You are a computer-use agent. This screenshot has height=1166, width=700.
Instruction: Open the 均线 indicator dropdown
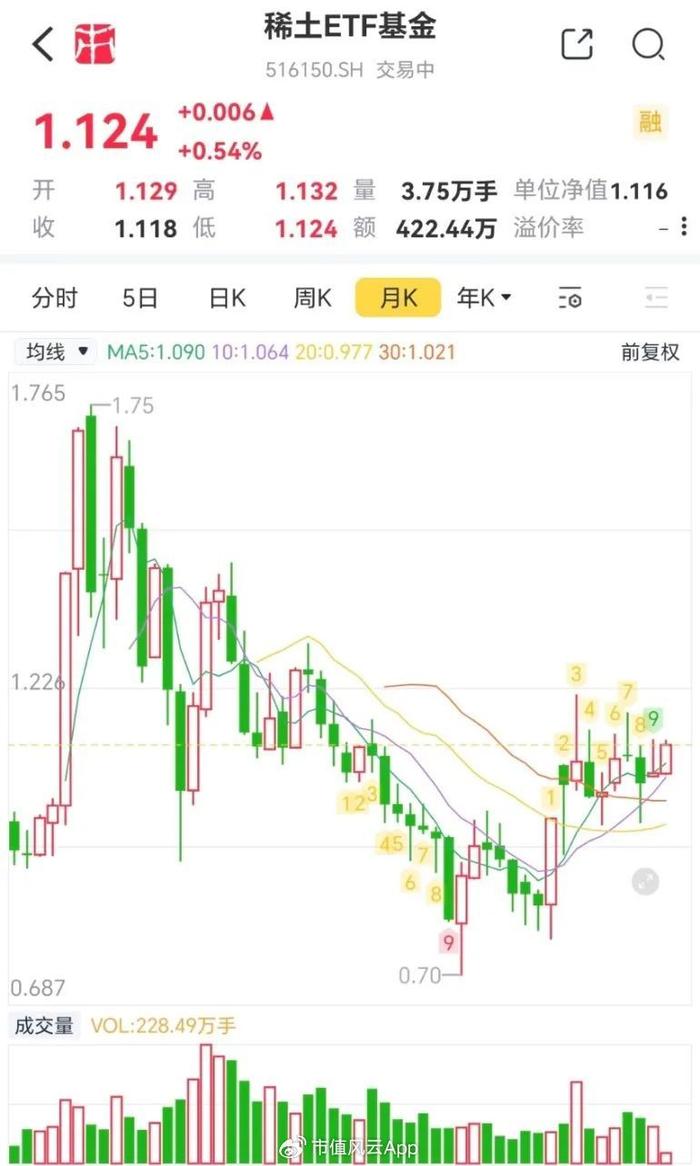click(56, 352)
